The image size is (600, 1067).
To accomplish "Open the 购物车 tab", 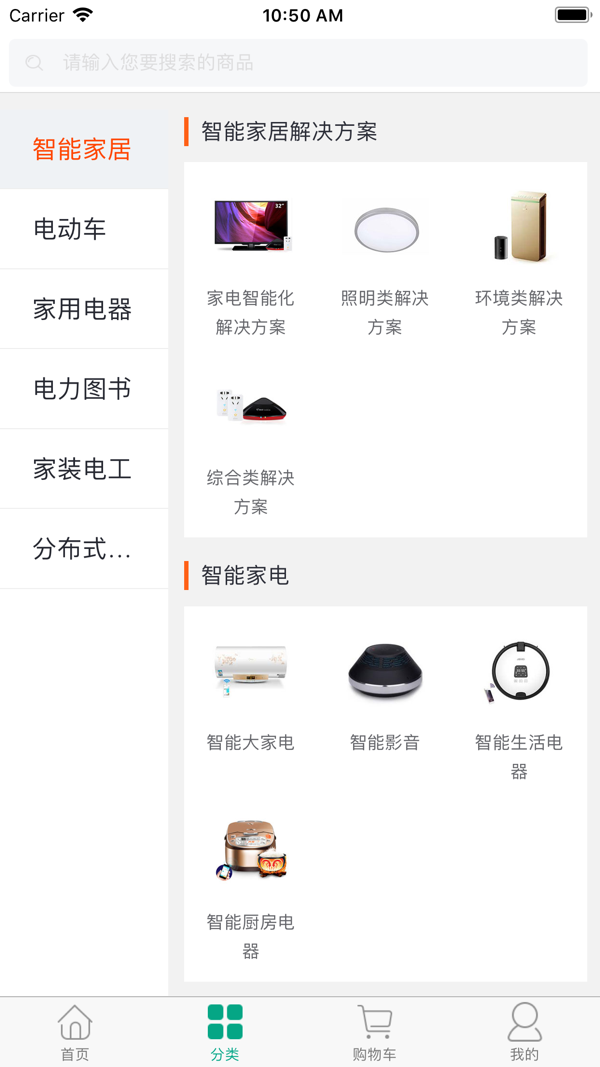I will click(375, 1032).
